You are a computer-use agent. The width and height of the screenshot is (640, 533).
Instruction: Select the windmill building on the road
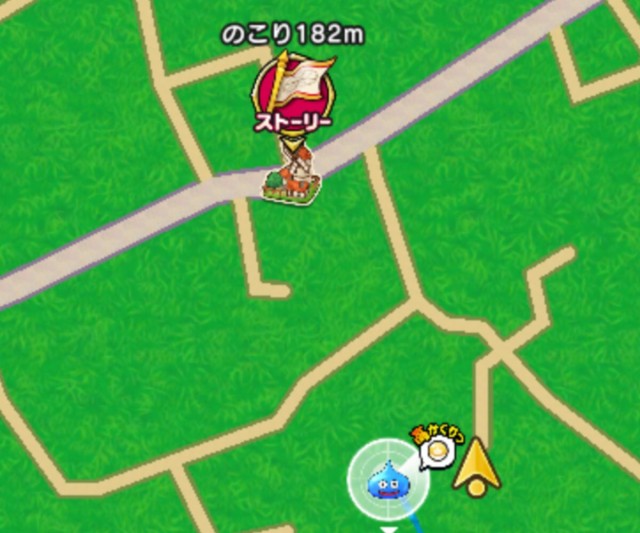click(292, 172)
